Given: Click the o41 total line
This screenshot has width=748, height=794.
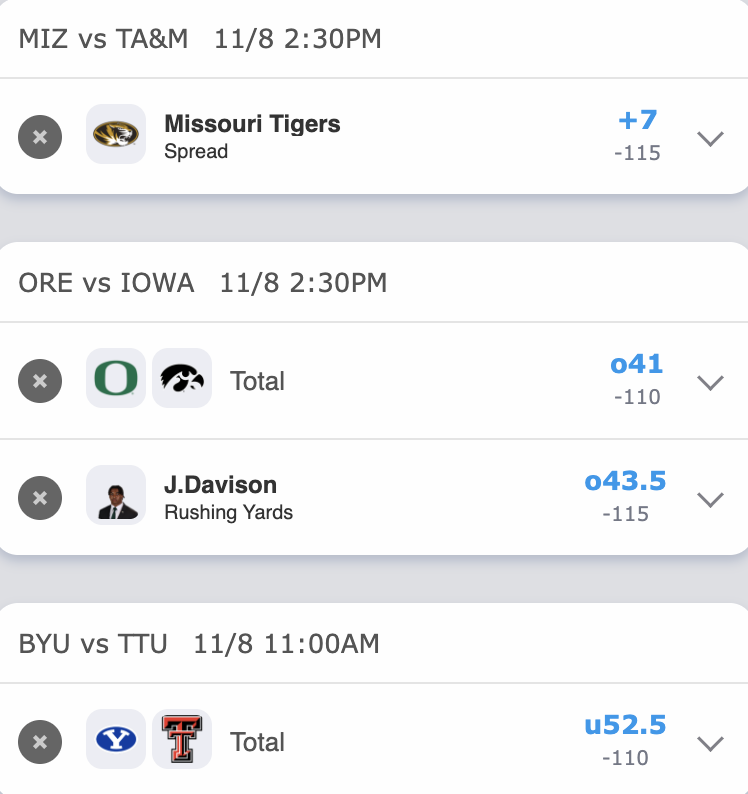Looking at the screenshot, I should point(635,365).
